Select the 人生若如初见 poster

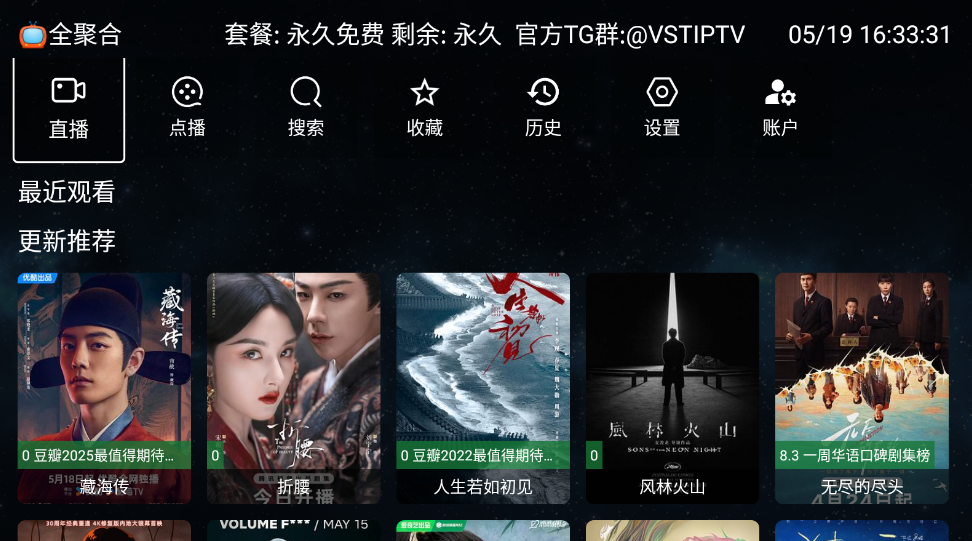[483, 388]
